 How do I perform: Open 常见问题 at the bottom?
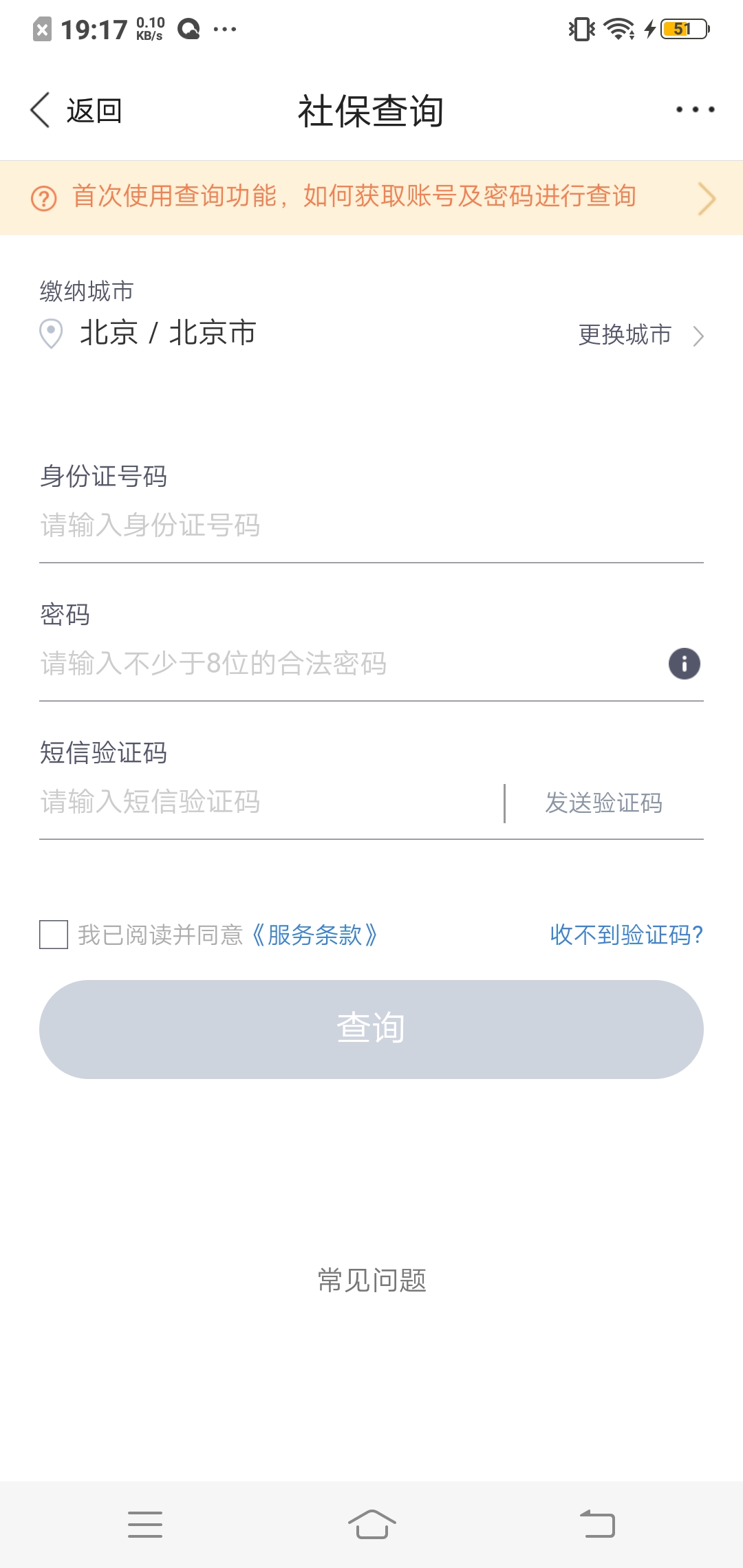click(x=371, y=1281)
